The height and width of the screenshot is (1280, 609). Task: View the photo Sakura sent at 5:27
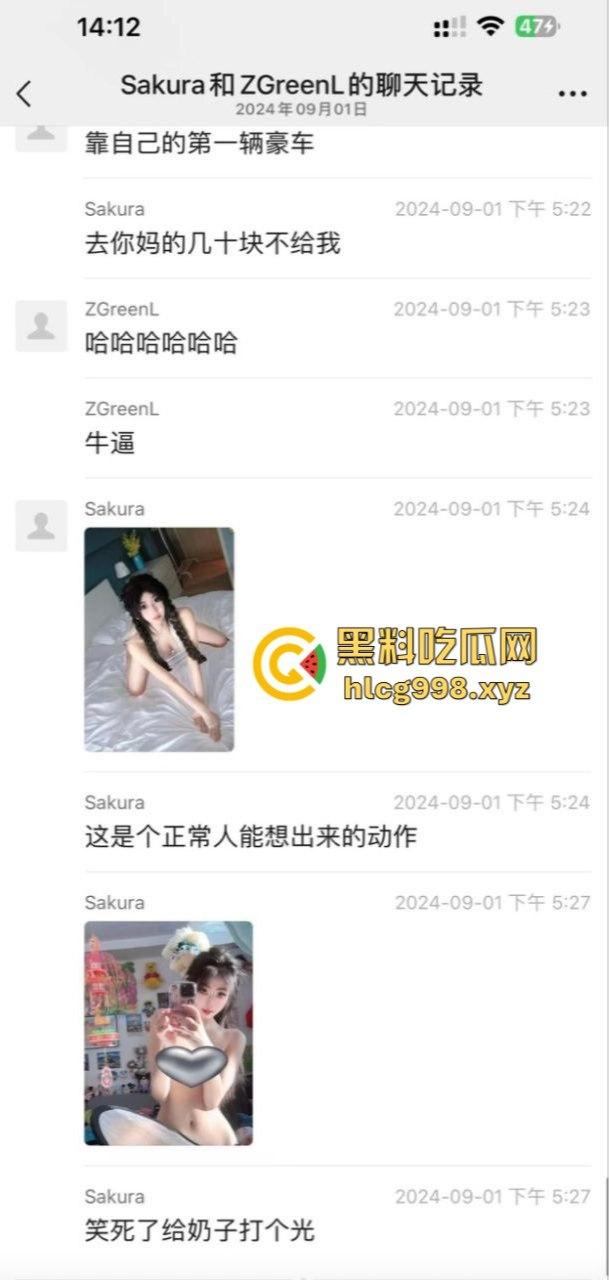[x=168, y=1032]
